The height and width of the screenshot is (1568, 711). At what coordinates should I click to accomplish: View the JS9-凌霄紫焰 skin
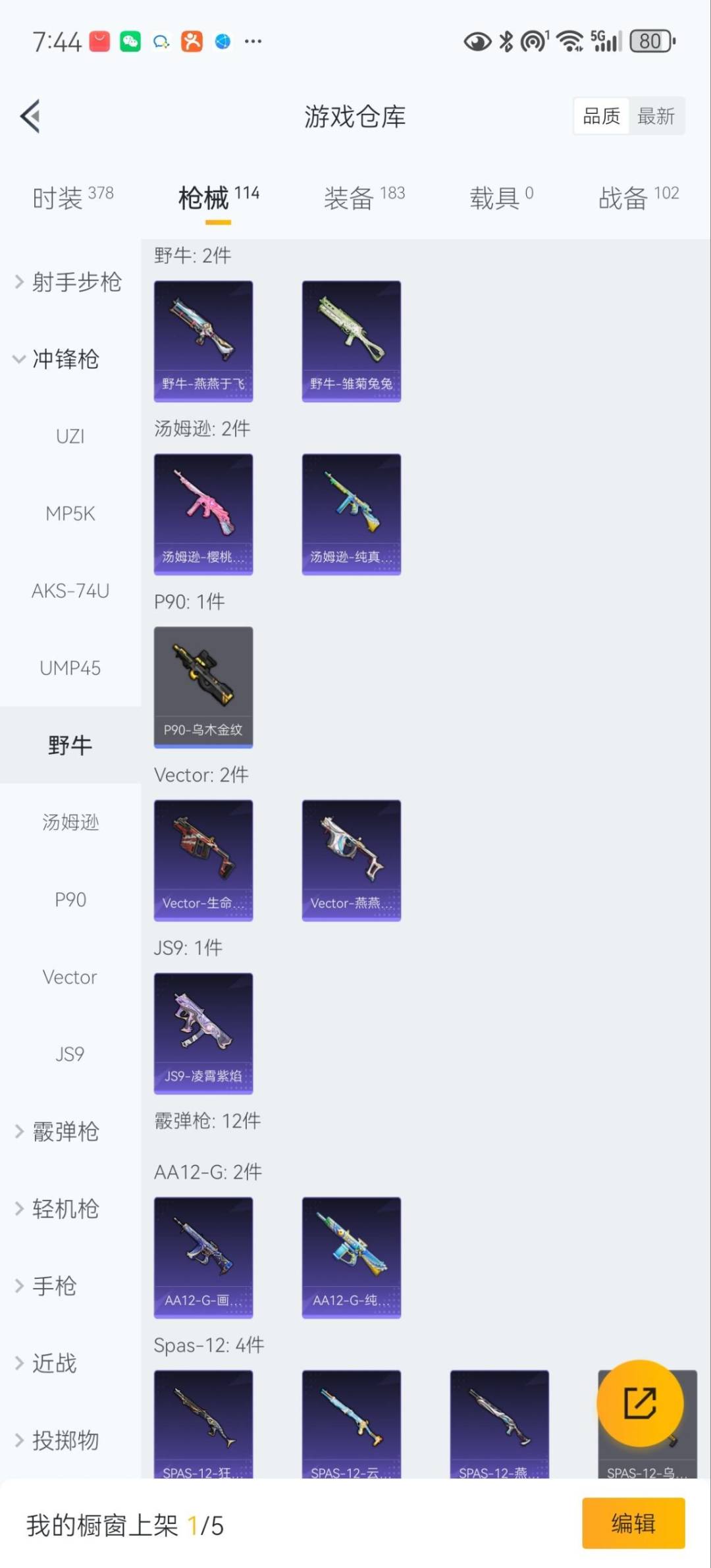(x=203, y=1033)
